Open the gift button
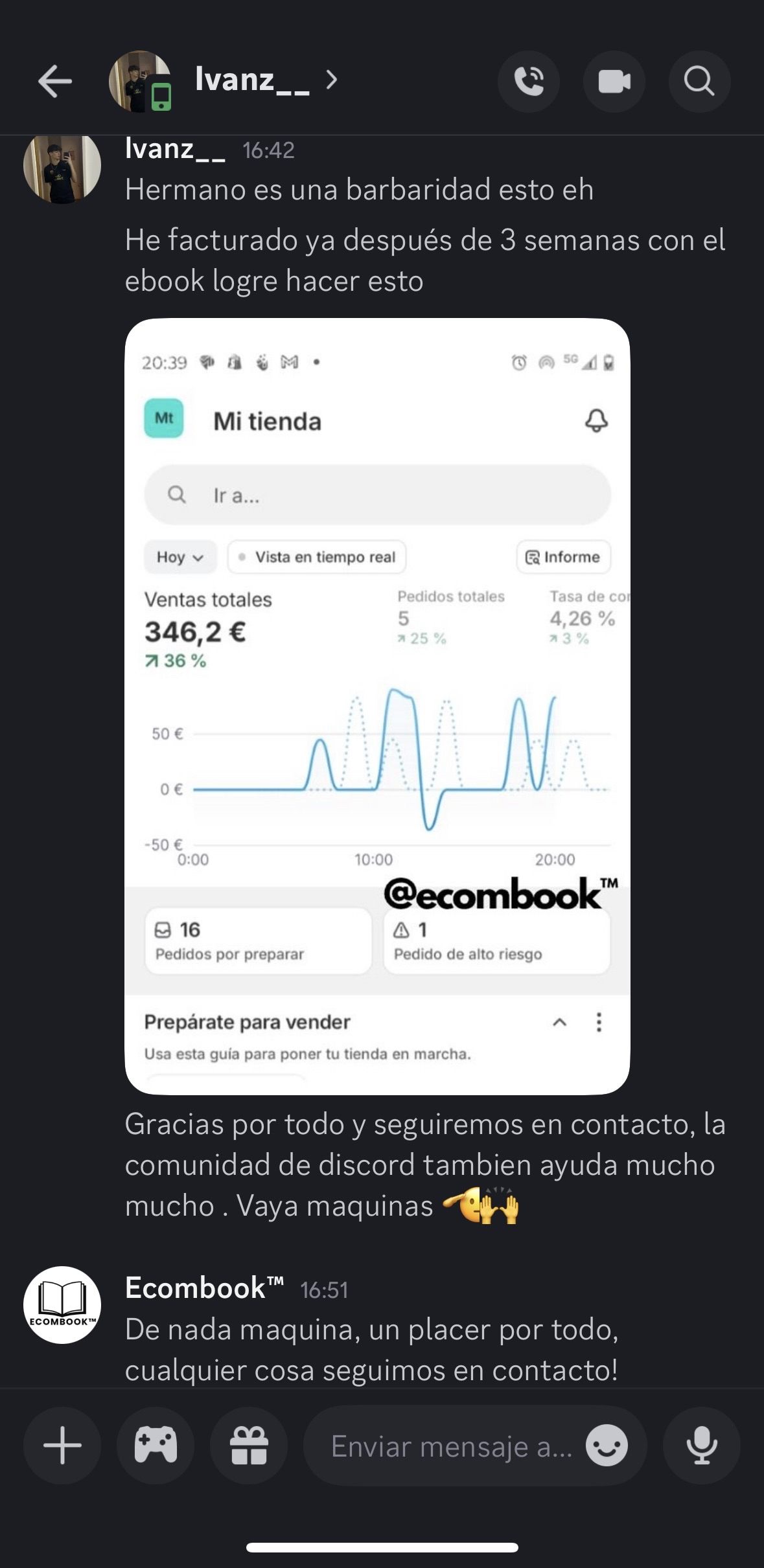The height and width of the screenshot is (1568, 764). pos(249,1445)
